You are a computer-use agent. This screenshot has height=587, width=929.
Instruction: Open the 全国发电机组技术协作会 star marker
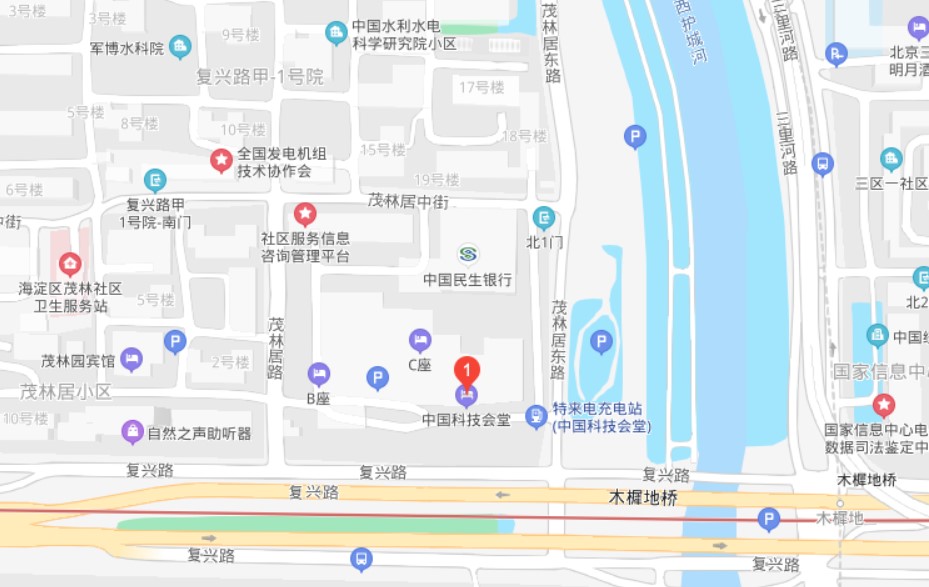[x=221, y=160]
